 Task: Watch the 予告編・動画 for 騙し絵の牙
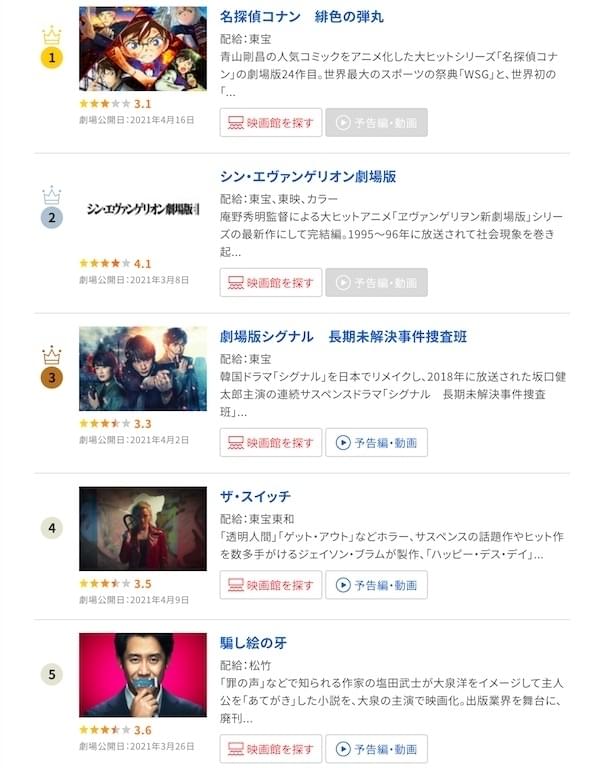[376, 748]
